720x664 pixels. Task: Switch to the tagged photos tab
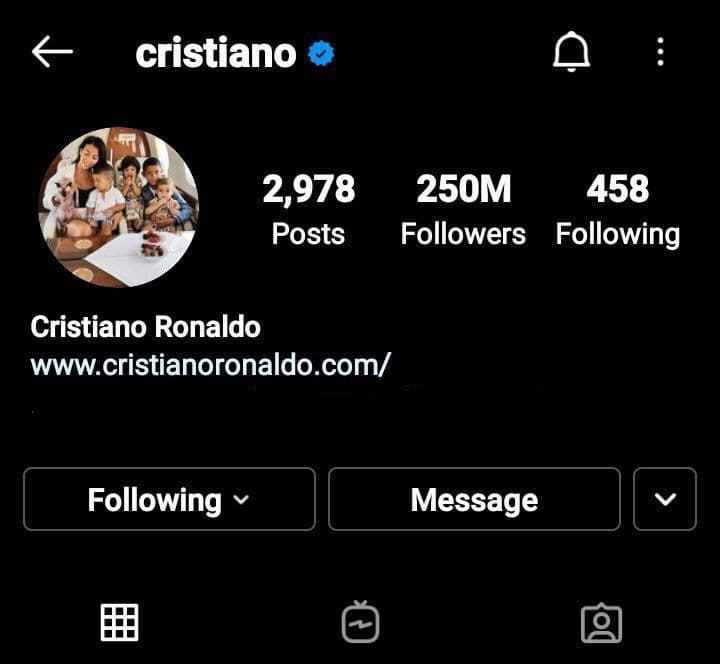[601, 623]
